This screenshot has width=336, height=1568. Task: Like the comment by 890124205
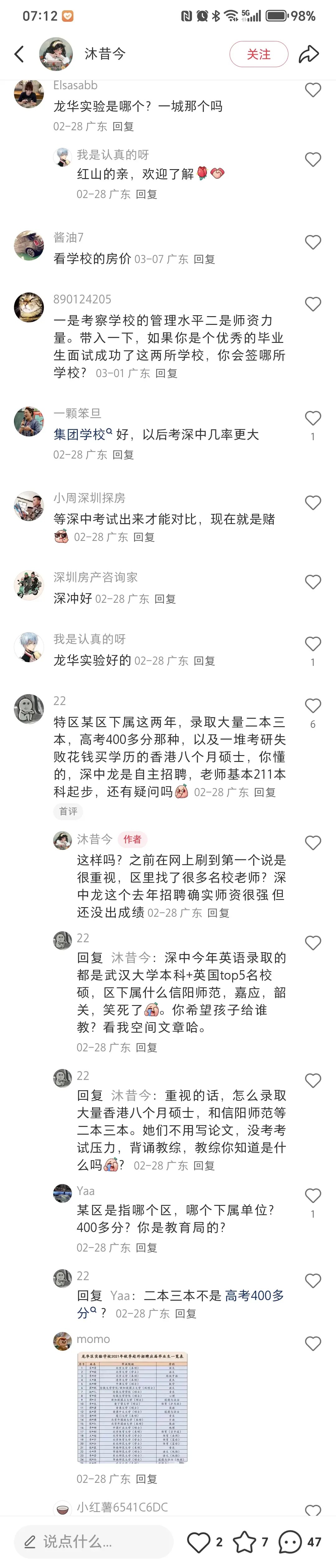pyautogui.click(x=313, y=304)
